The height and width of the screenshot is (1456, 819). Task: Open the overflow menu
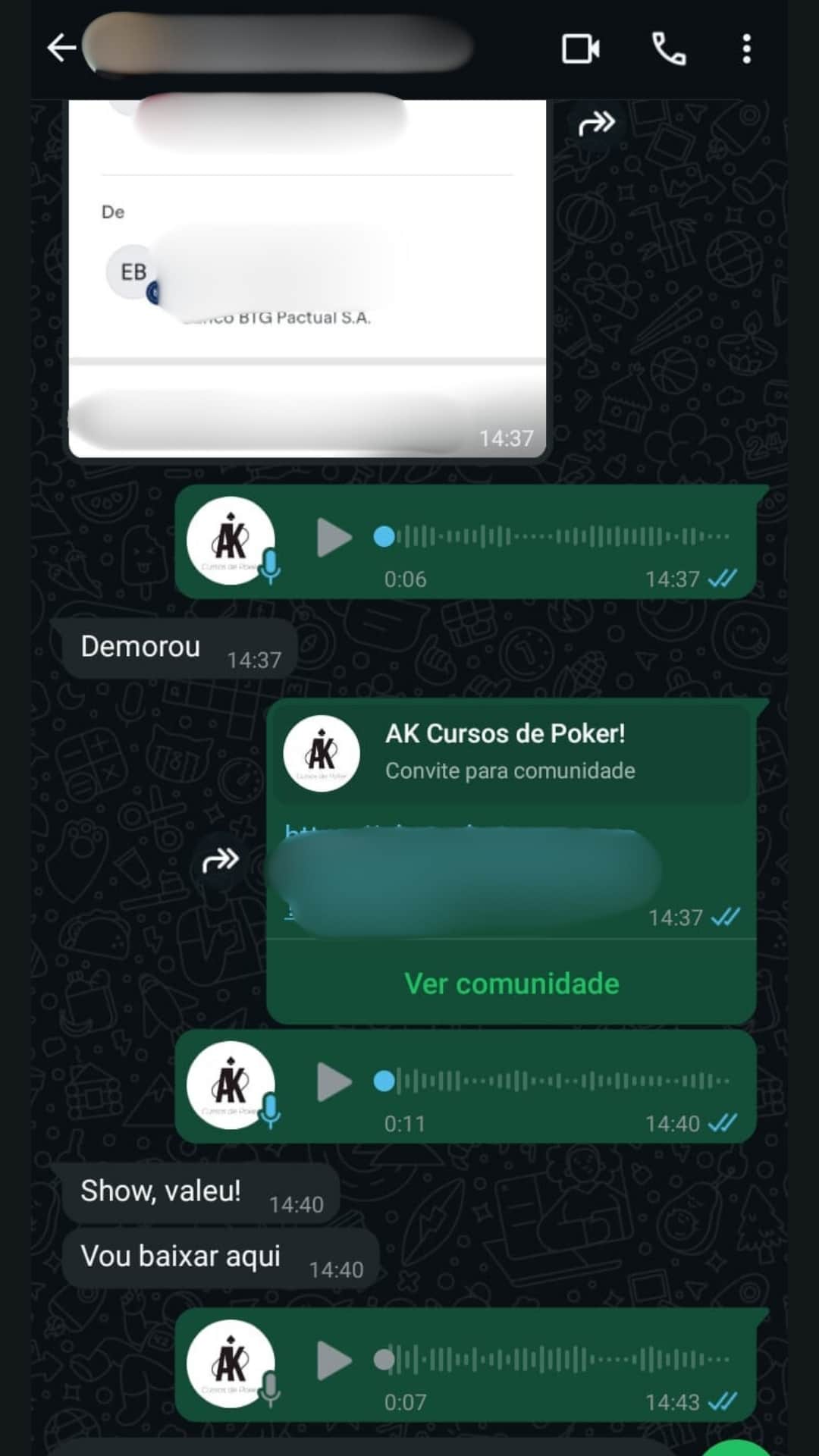tap(747, 49)
